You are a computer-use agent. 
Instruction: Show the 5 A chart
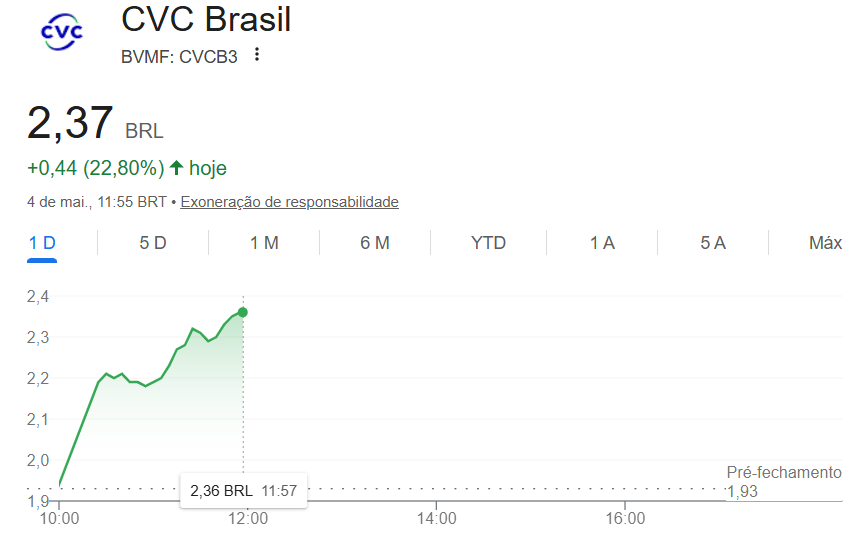[x=713, y=243]
